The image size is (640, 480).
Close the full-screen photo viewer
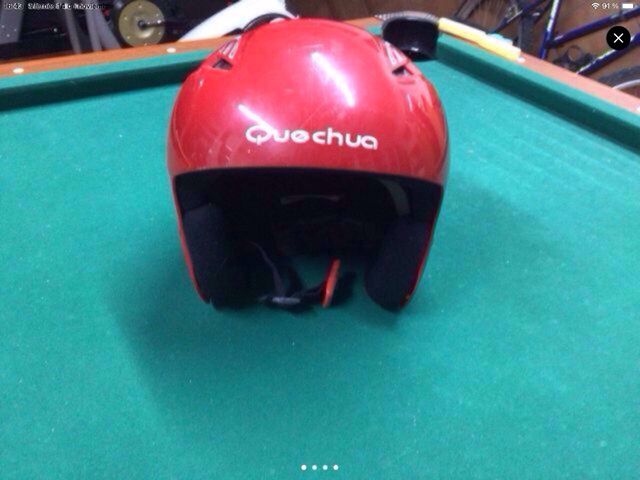(618, 38)
